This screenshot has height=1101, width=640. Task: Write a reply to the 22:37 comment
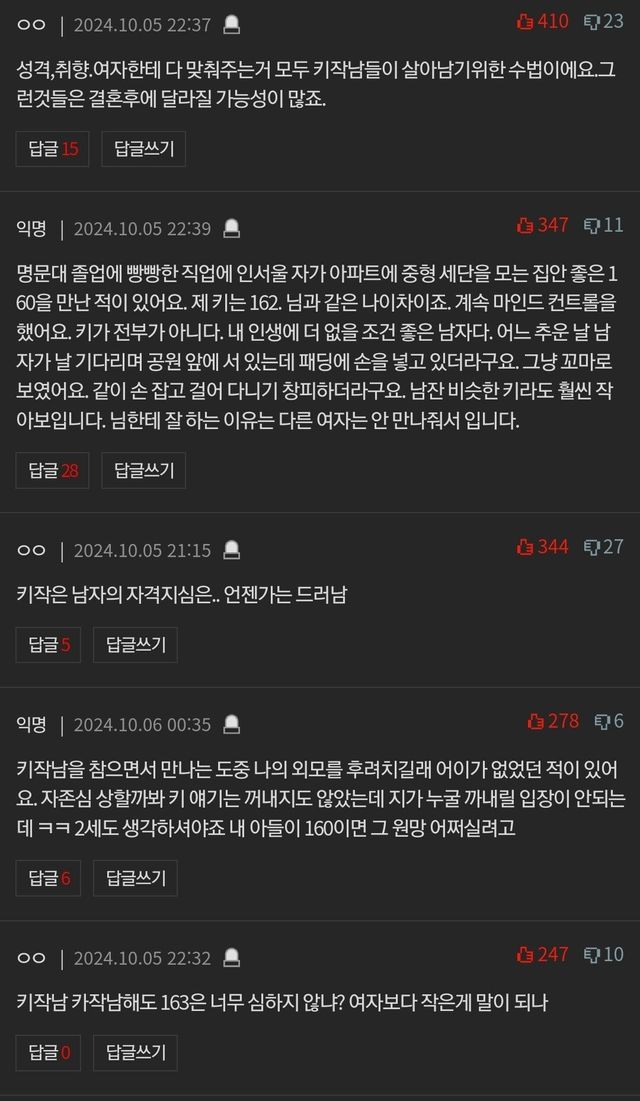[143, 149]
